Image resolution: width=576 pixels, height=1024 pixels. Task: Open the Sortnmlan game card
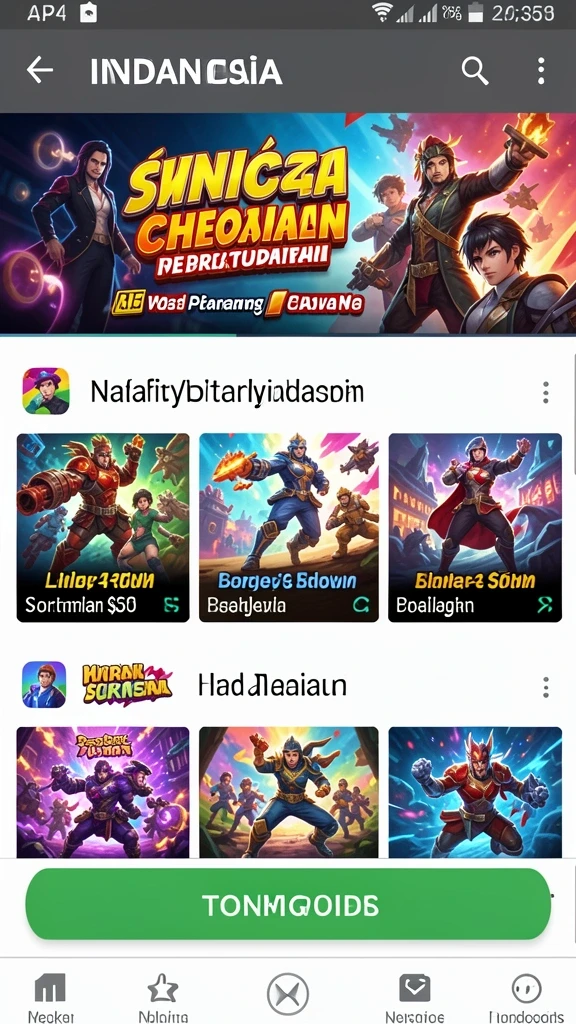pyautogui.click(x=103, y=527)
